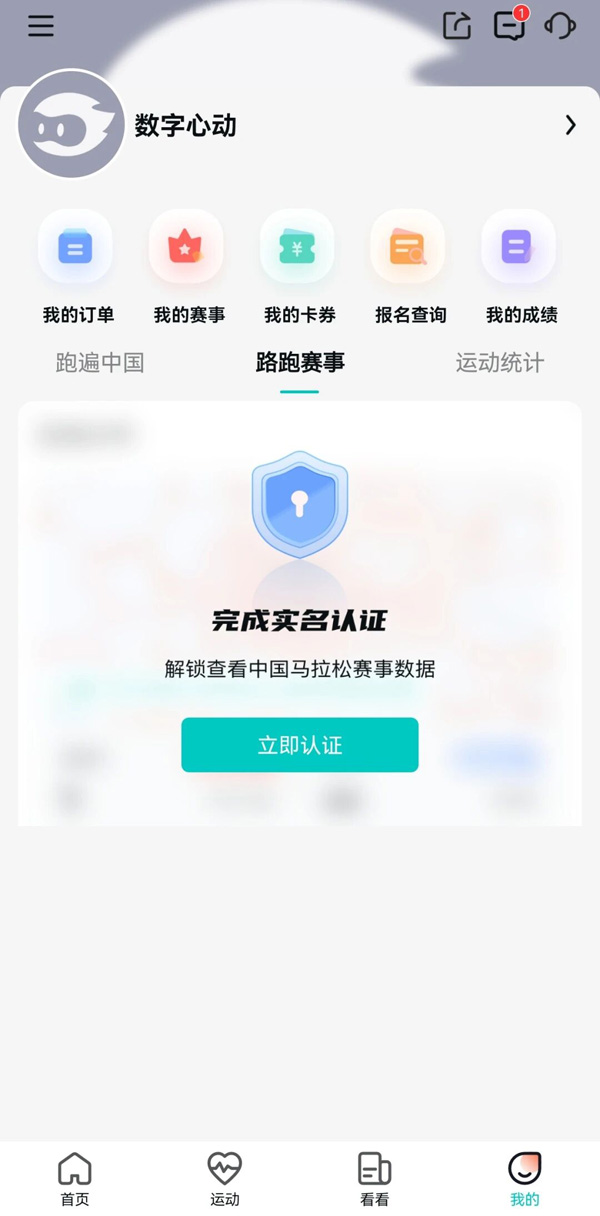Open the hamburger drawer menu
The width and height of the screenshot is (600, 1216).
point(41,26)
